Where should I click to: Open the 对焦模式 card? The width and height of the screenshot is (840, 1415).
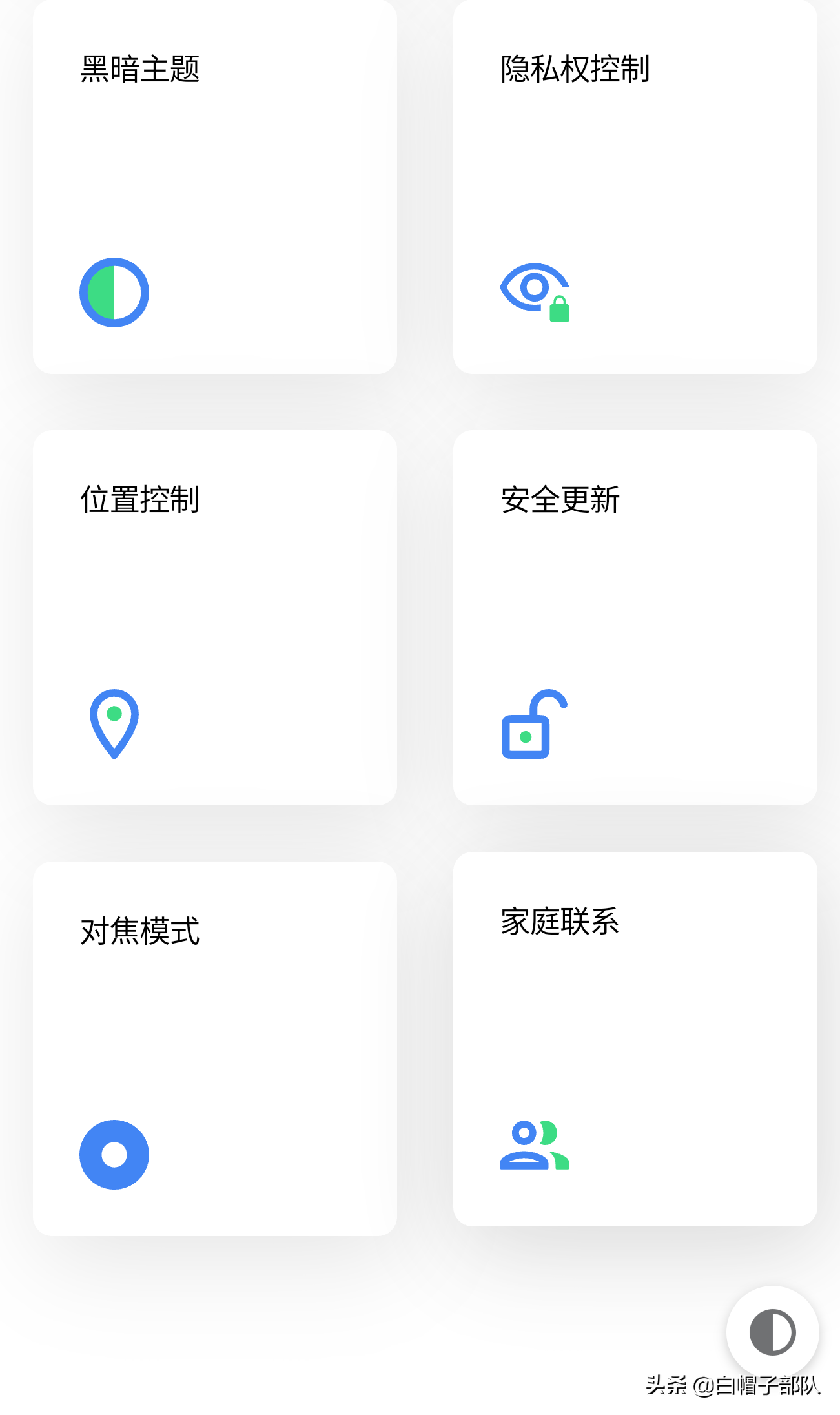click(214, 1048)
